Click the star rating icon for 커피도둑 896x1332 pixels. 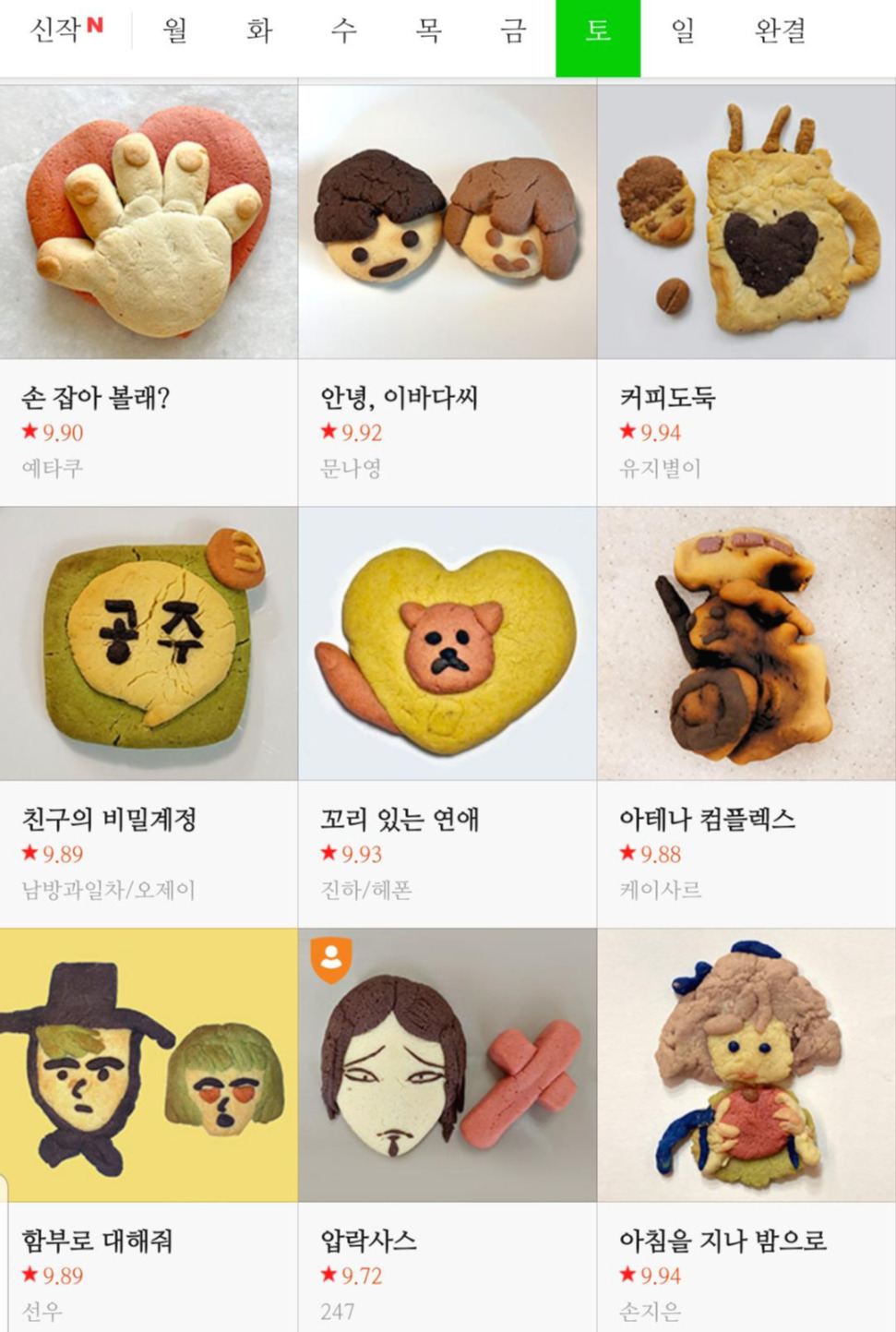[x=629, y=430]
